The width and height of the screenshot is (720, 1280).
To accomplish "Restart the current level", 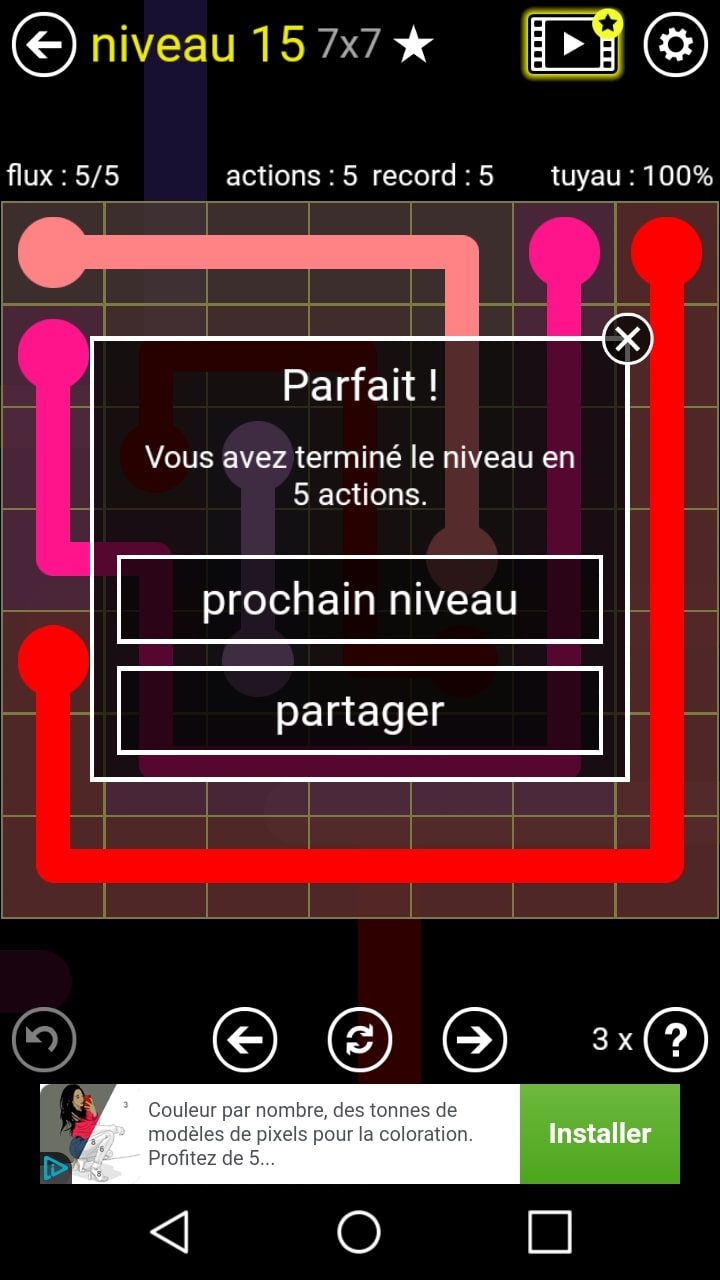I will pyautogui.click(x=360, y=1040).
